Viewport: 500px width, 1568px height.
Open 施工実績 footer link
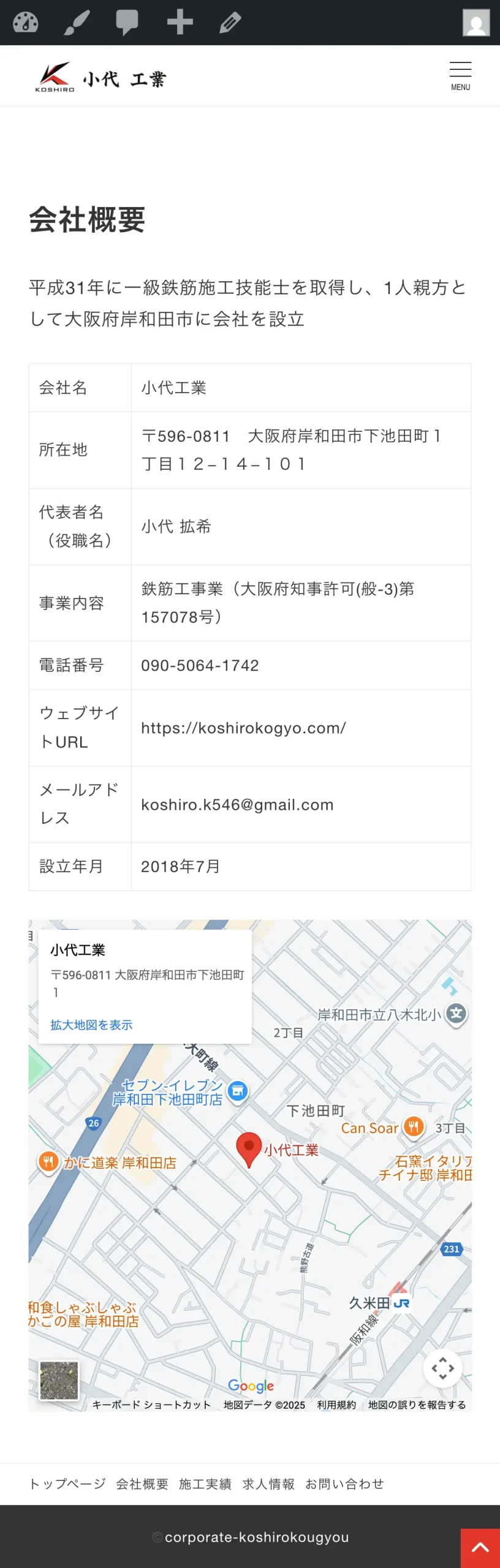205,1484
